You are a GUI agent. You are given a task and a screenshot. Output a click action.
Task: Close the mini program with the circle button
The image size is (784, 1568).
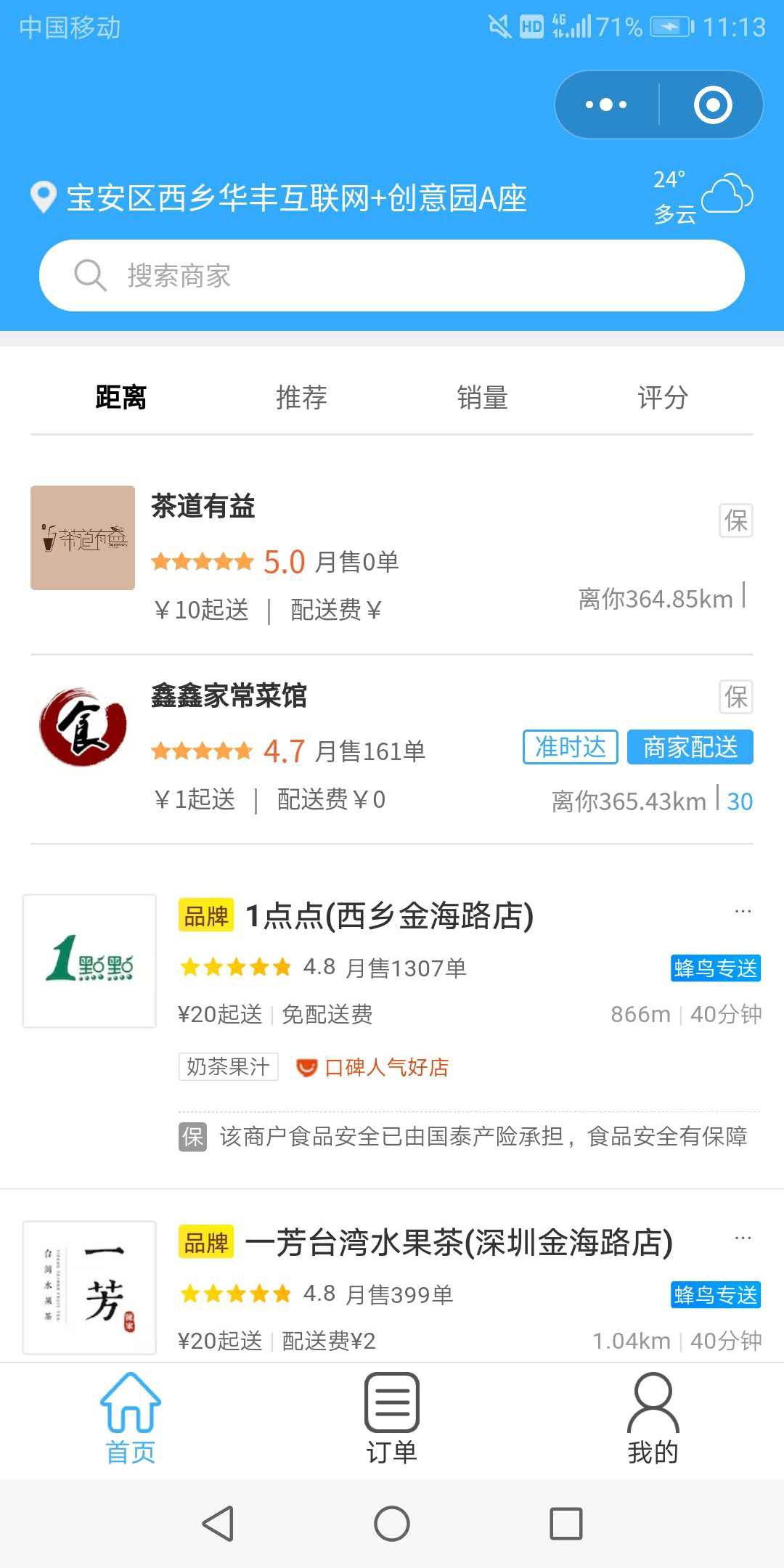pyautogui.click(x=713, y=105)
